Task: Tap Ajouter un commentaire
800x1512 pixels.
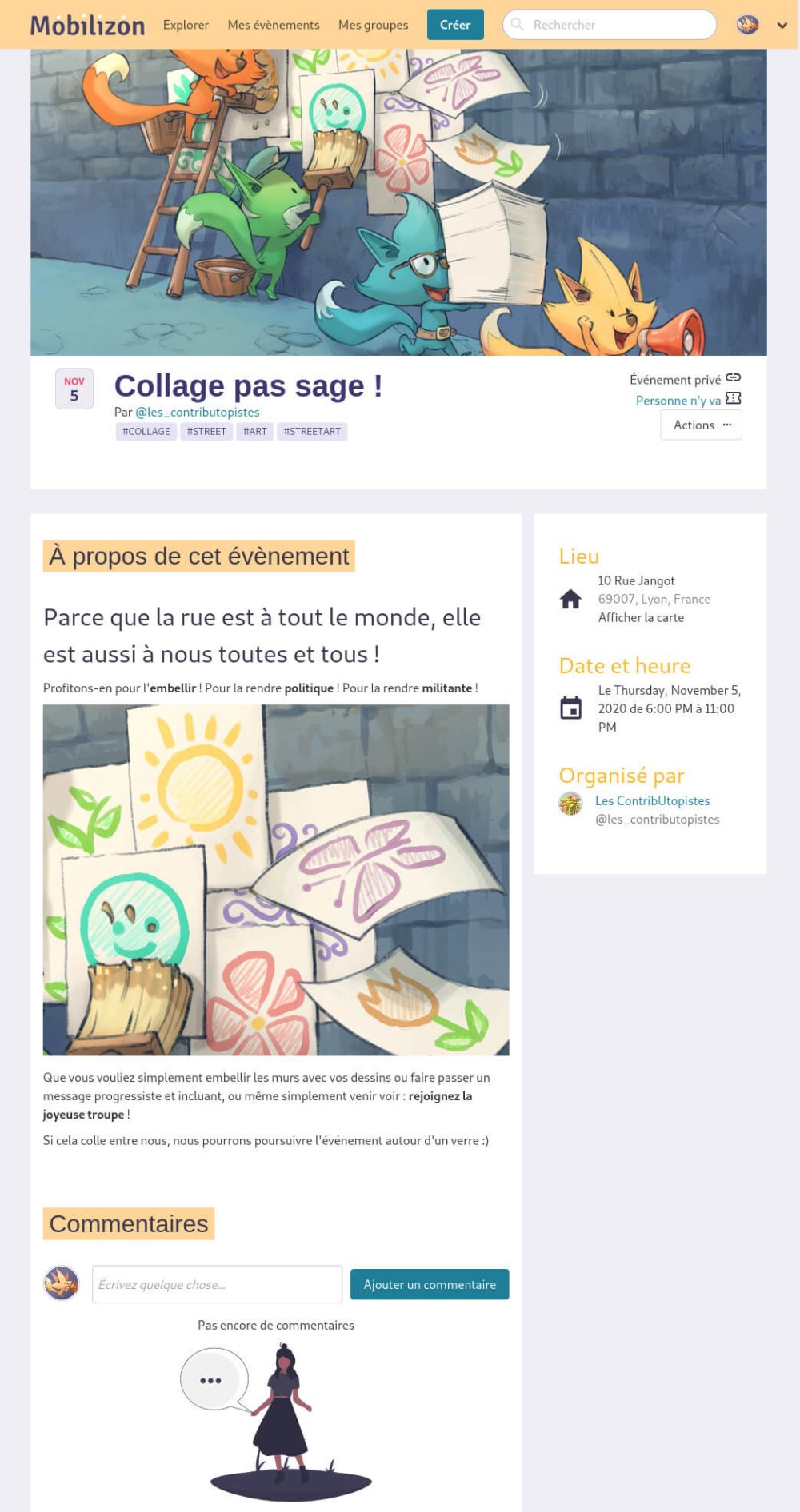Action: click(430, 1284)
